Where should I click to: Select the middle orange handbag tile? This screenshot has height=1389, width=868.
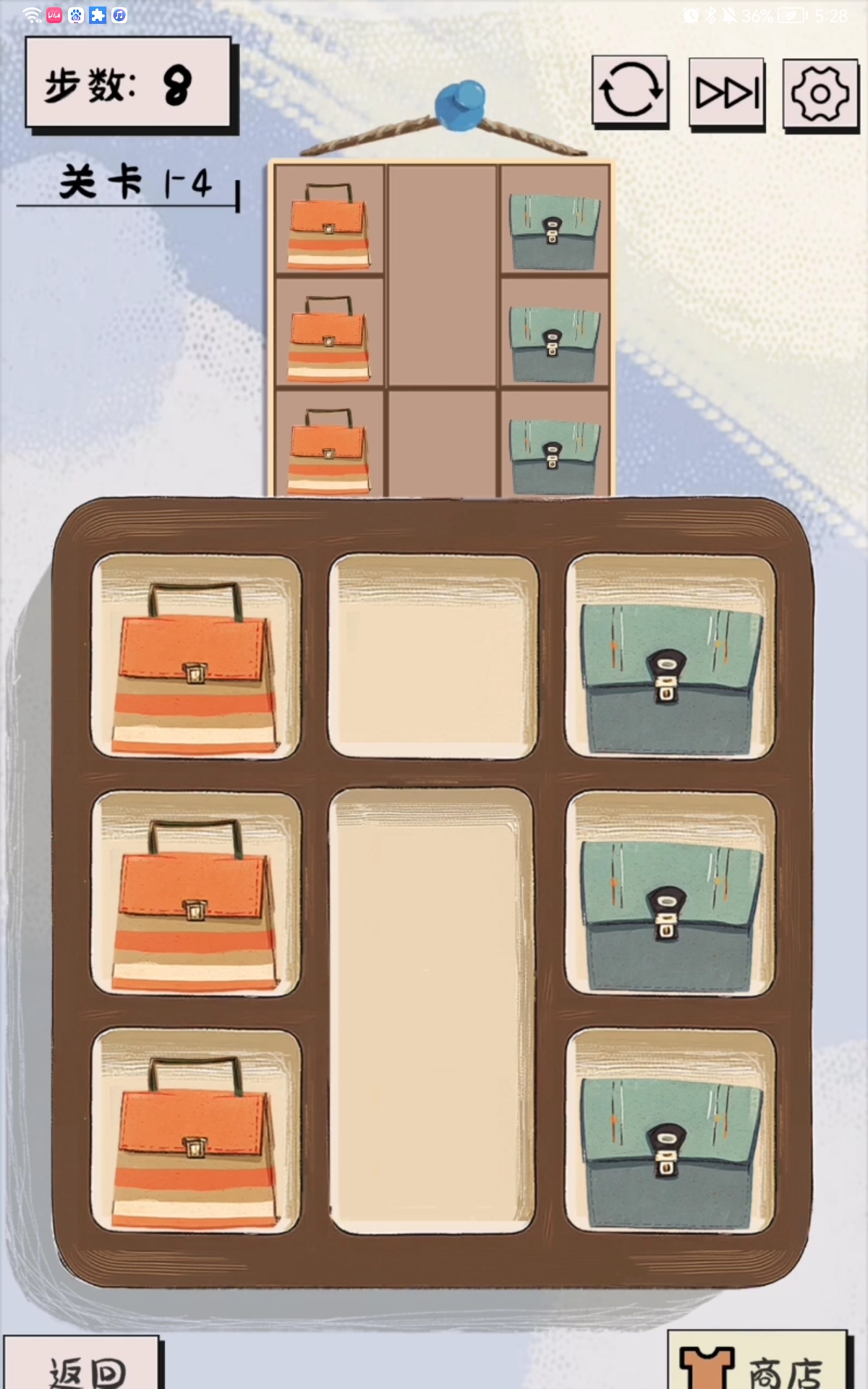tap(195, 894)
